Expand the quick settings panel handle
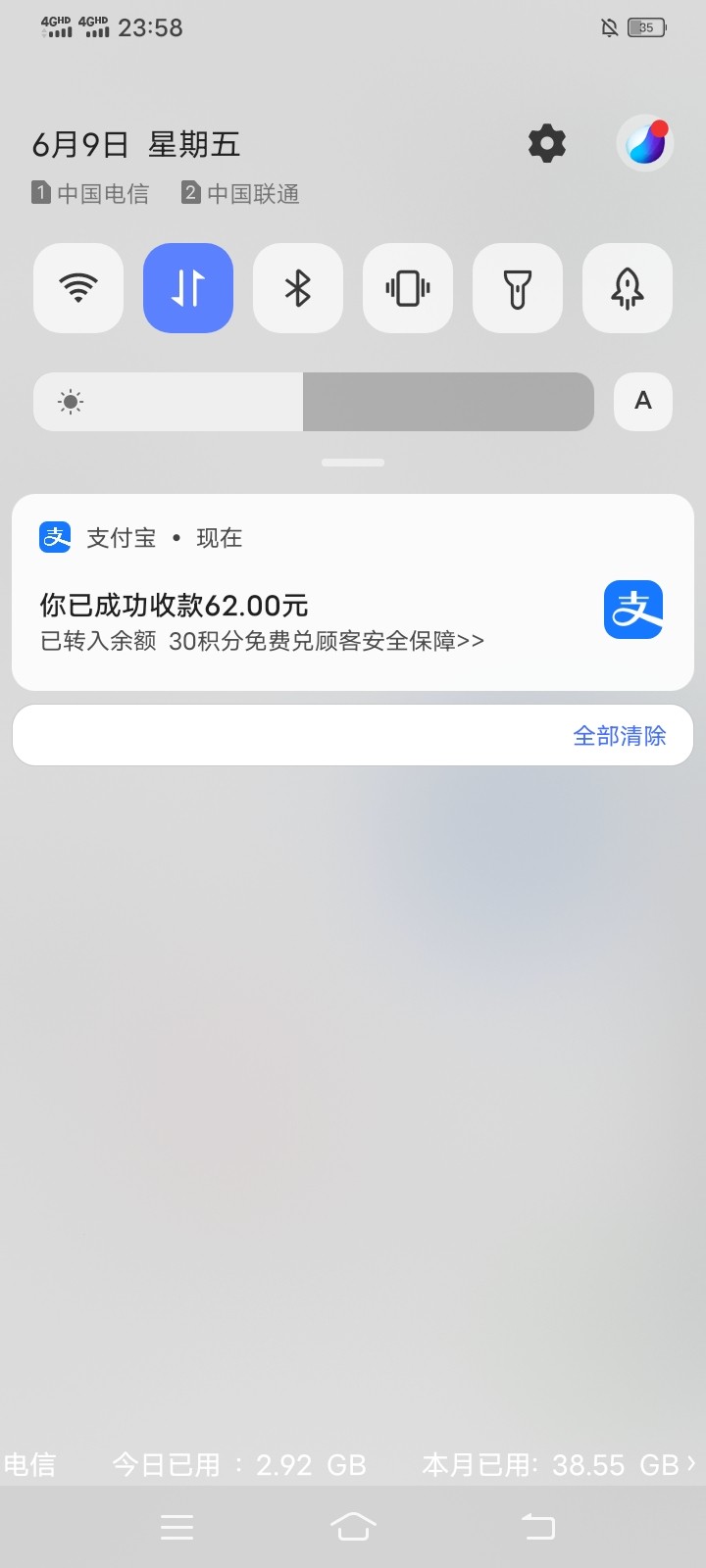 point(353,461)
